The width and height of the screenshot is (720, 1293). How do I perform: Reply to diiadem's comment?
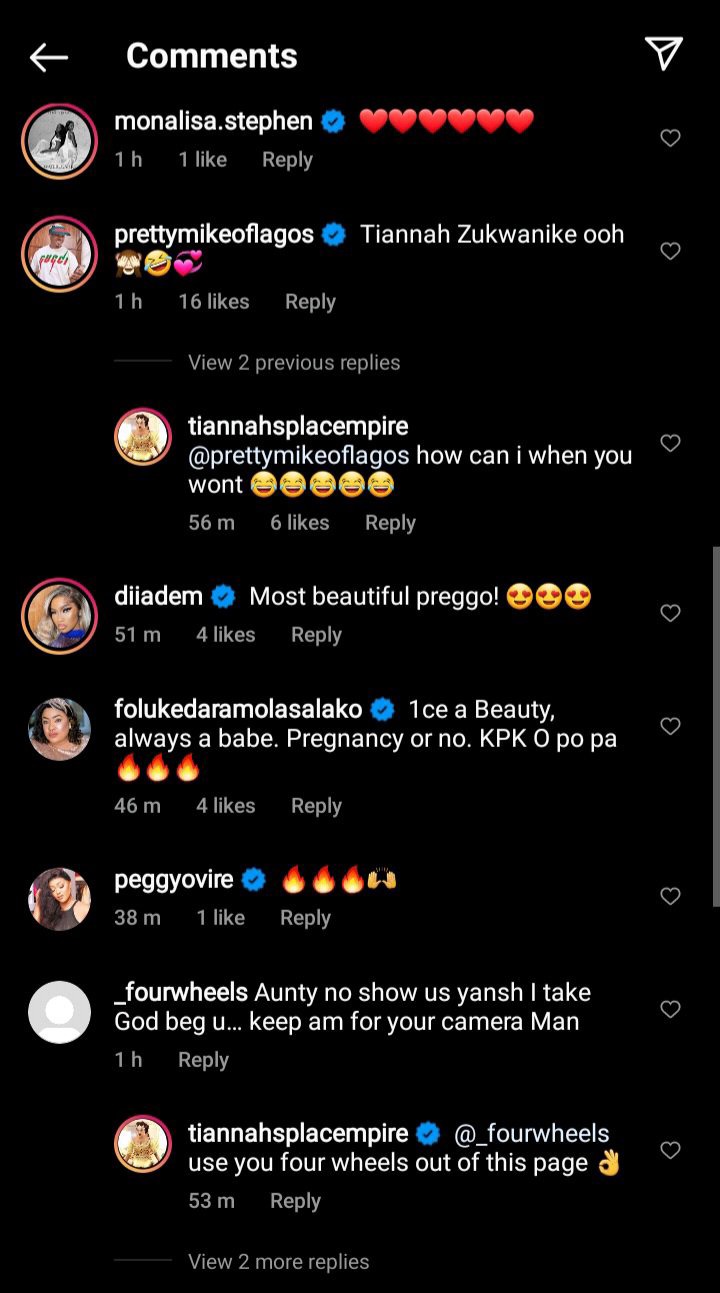tap(316, 635)
